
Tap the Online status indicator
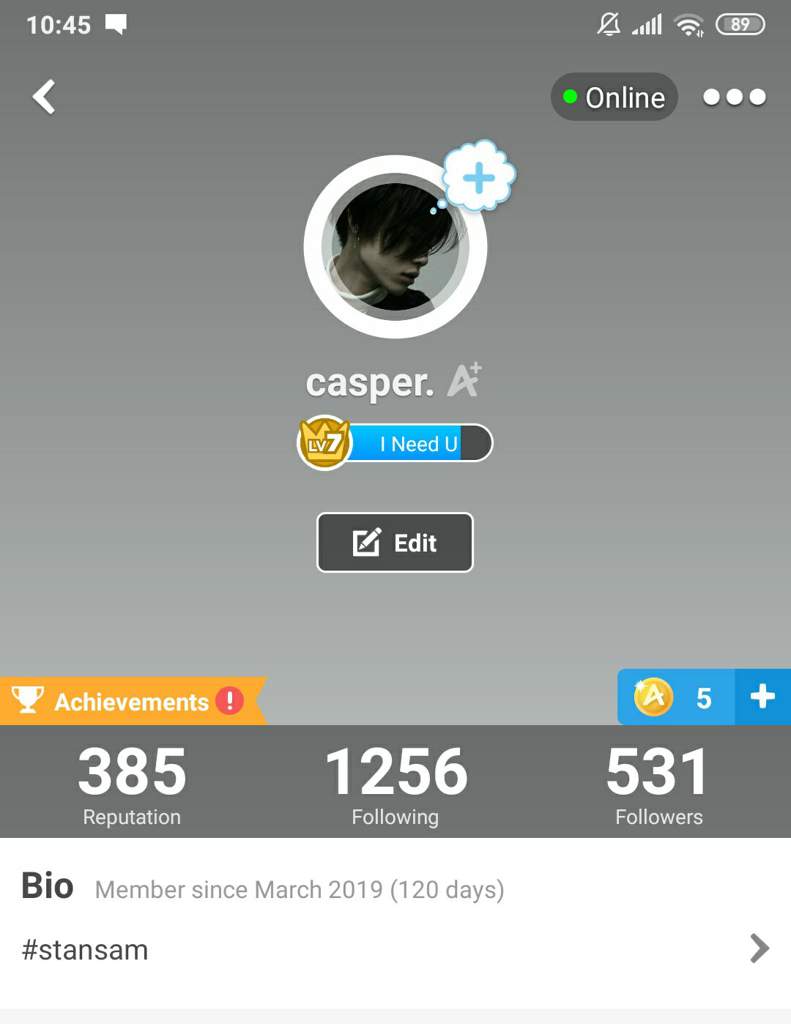(614, 97)
